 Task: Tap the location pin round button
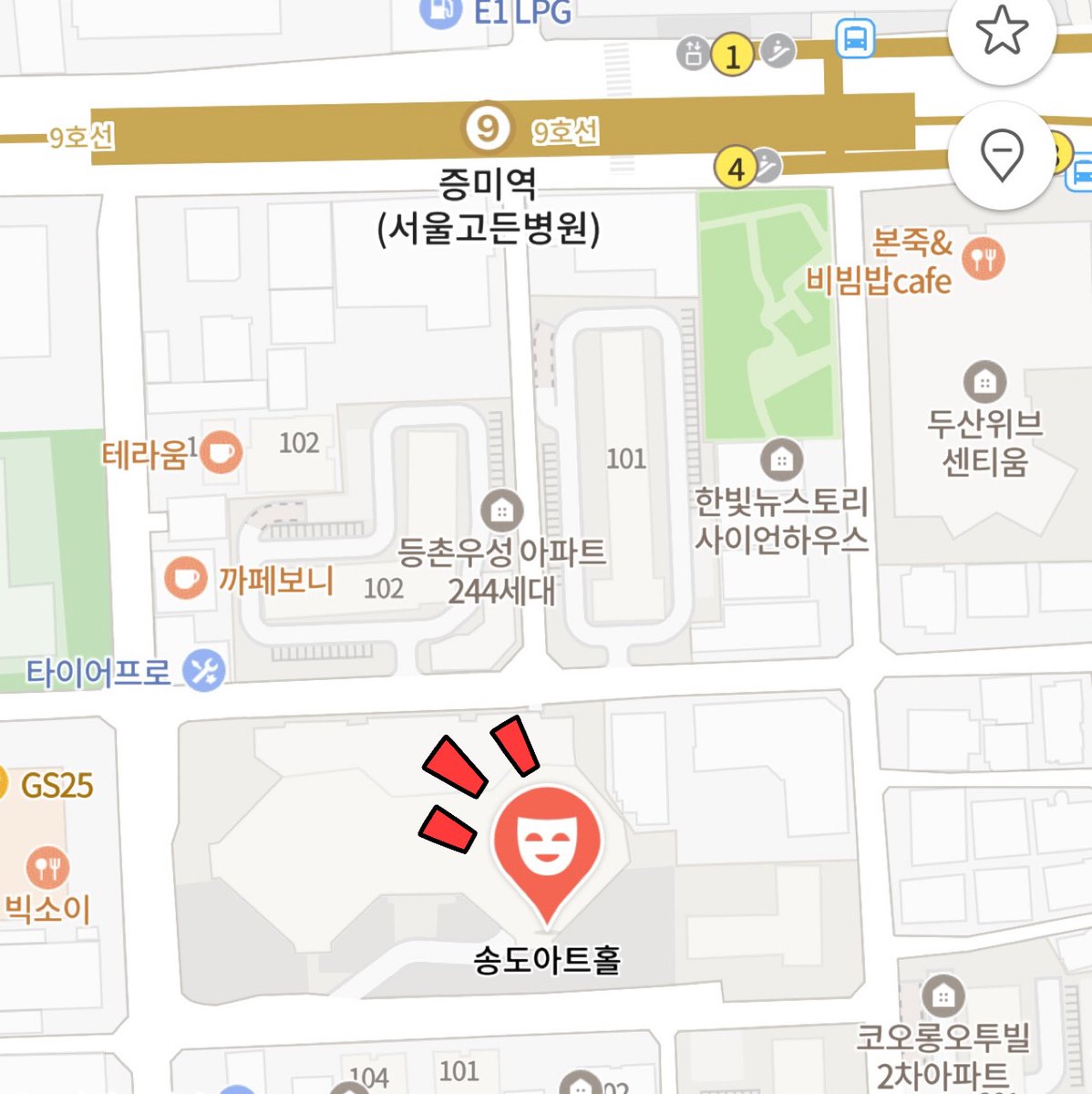click(x=1001, y=155)
